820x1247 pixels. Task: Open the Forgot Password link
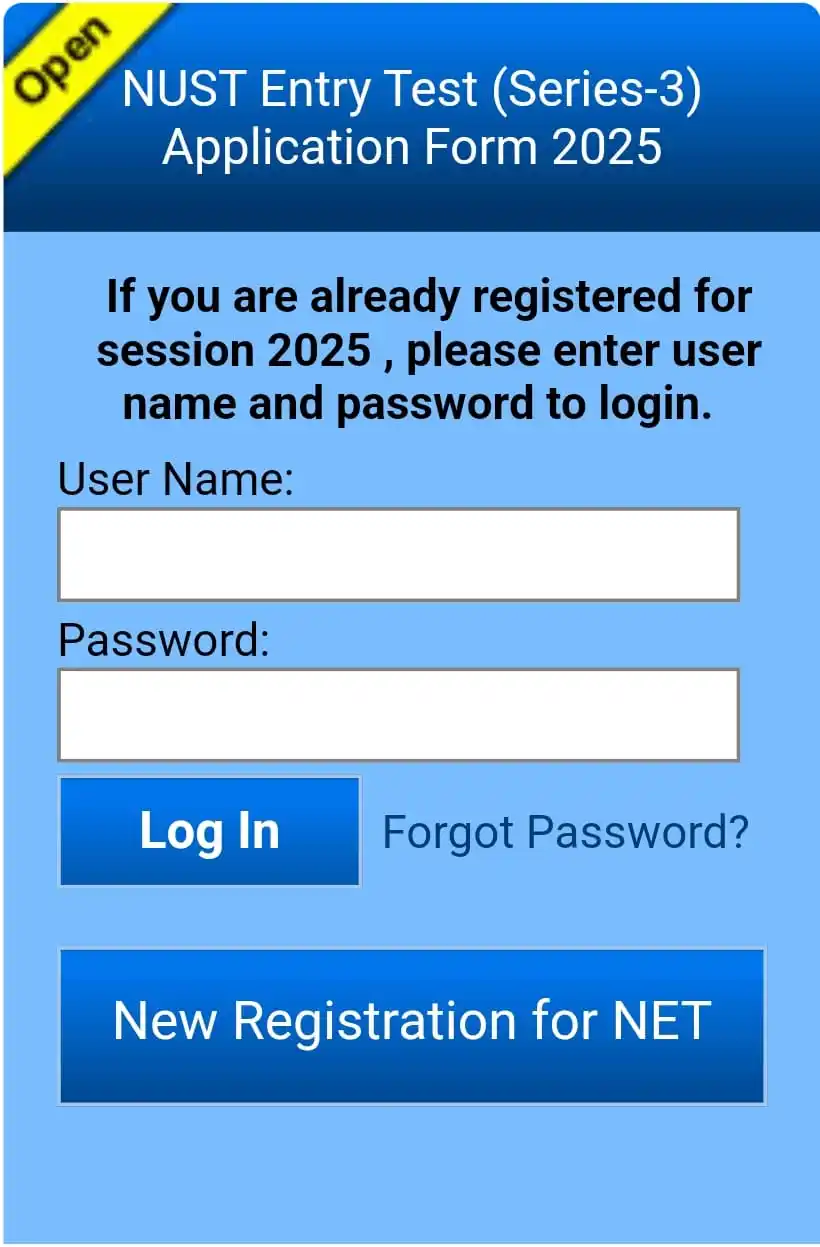(x=565, y=832)
